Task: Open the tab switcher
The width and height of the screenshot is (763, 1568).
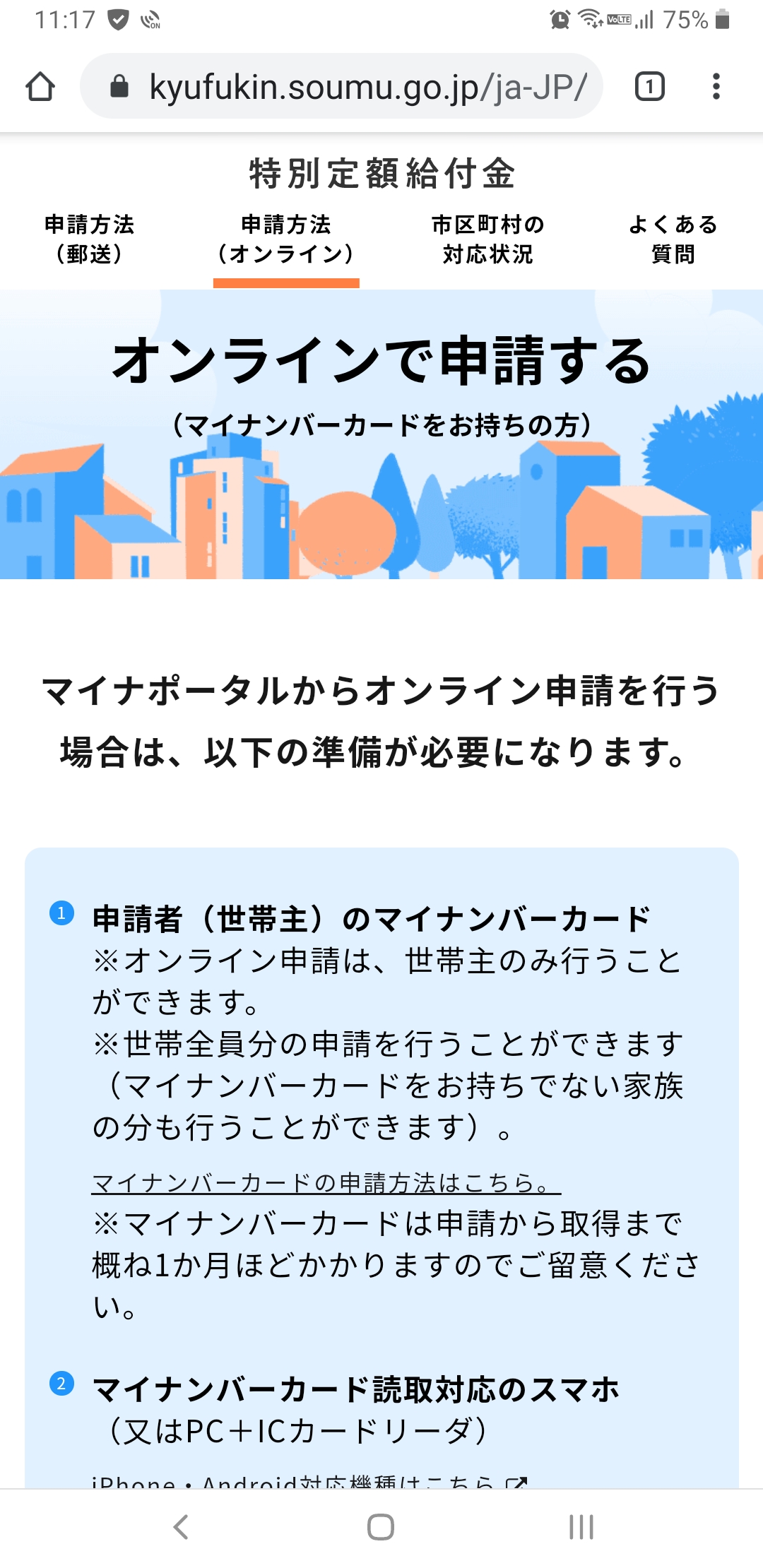Action: (x=649, y=87)
